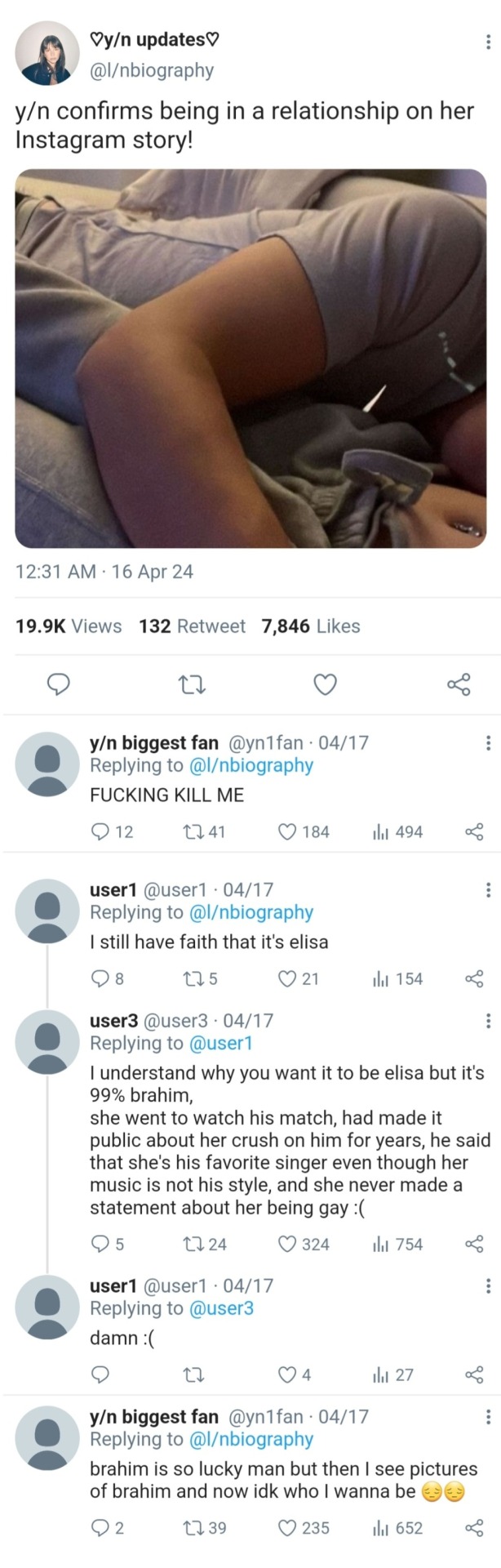Comment on "I still have faith that it's elisa"
Screen dimensions: 501x1568
pos(100,978)
